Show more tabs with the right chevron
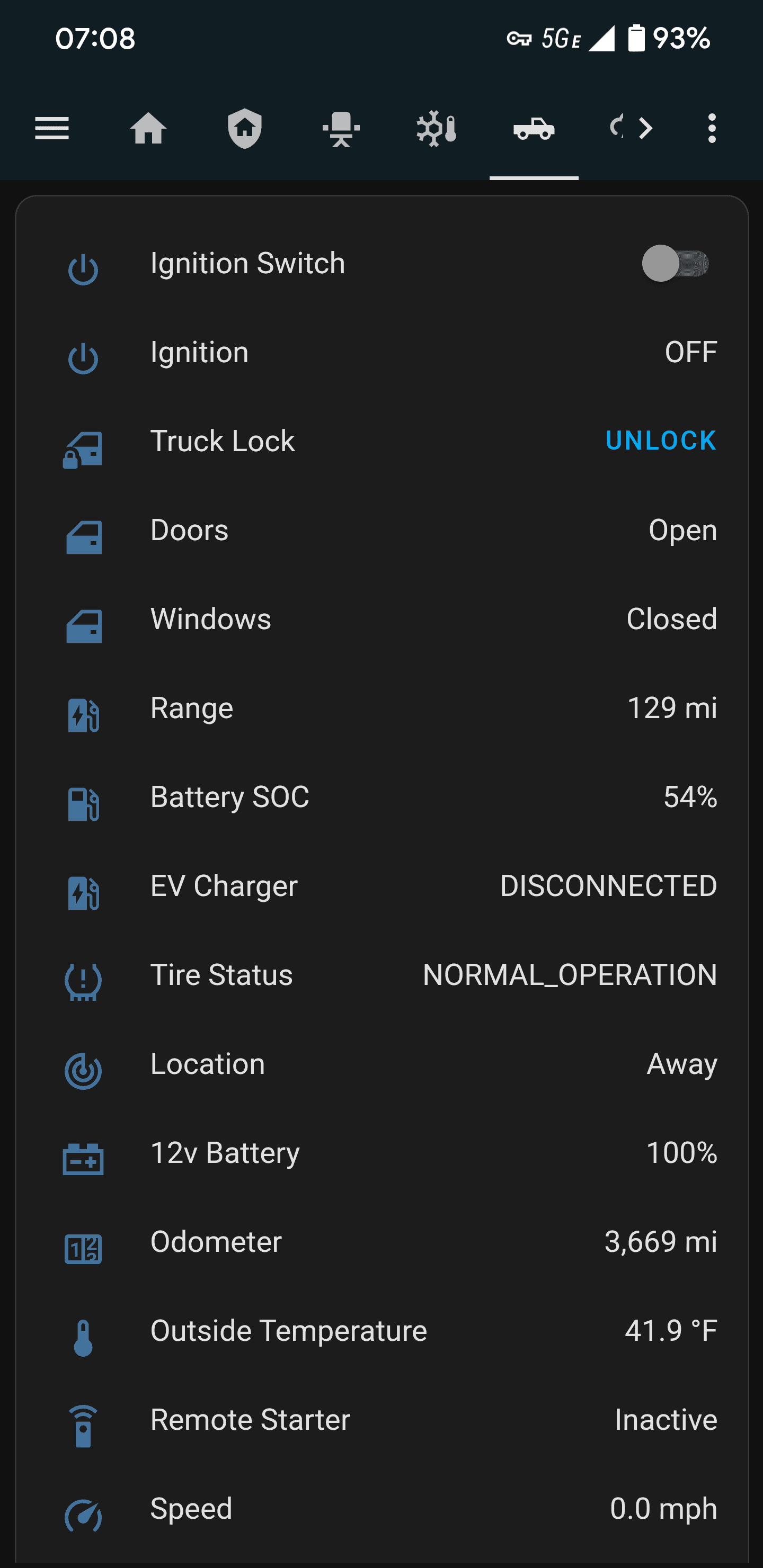 click(645, 129)
